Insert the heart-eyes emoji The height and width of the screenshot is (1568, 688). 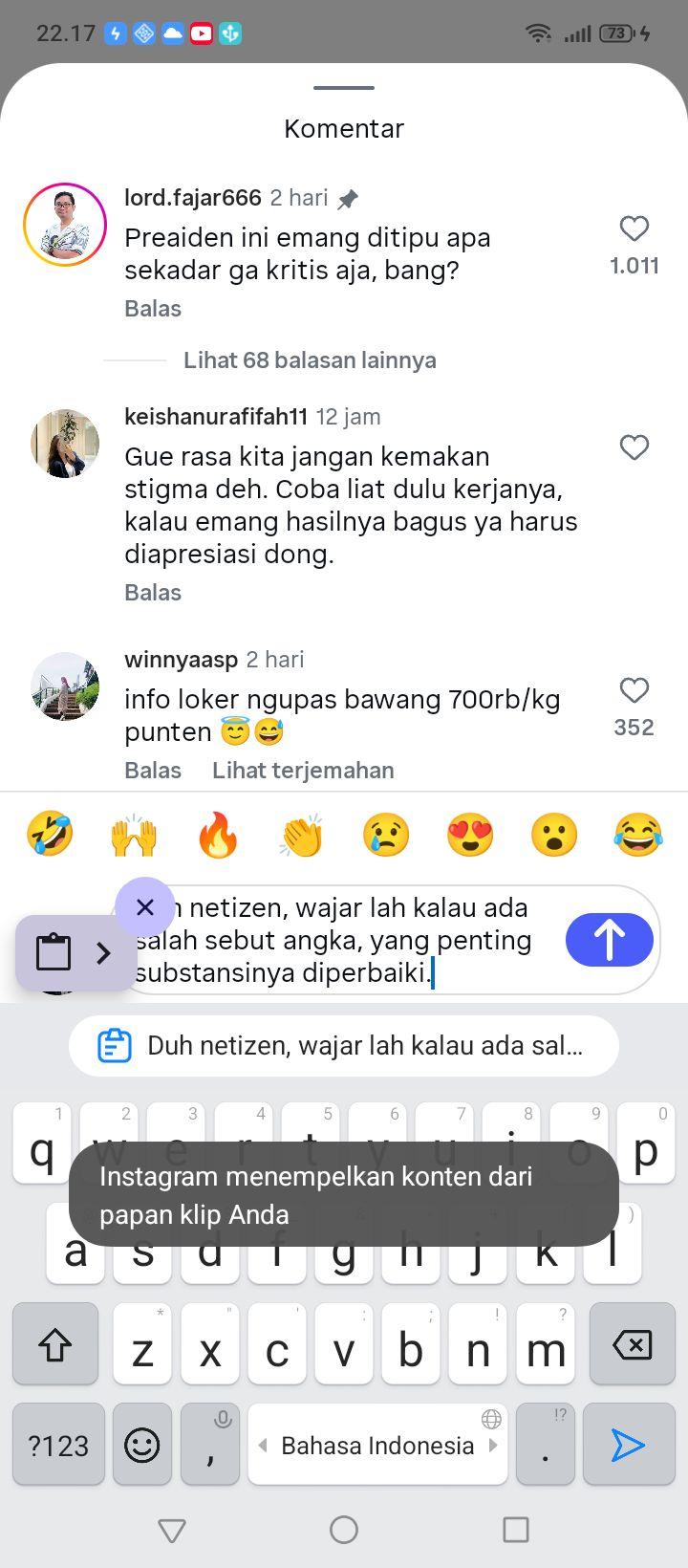(470, 835)
